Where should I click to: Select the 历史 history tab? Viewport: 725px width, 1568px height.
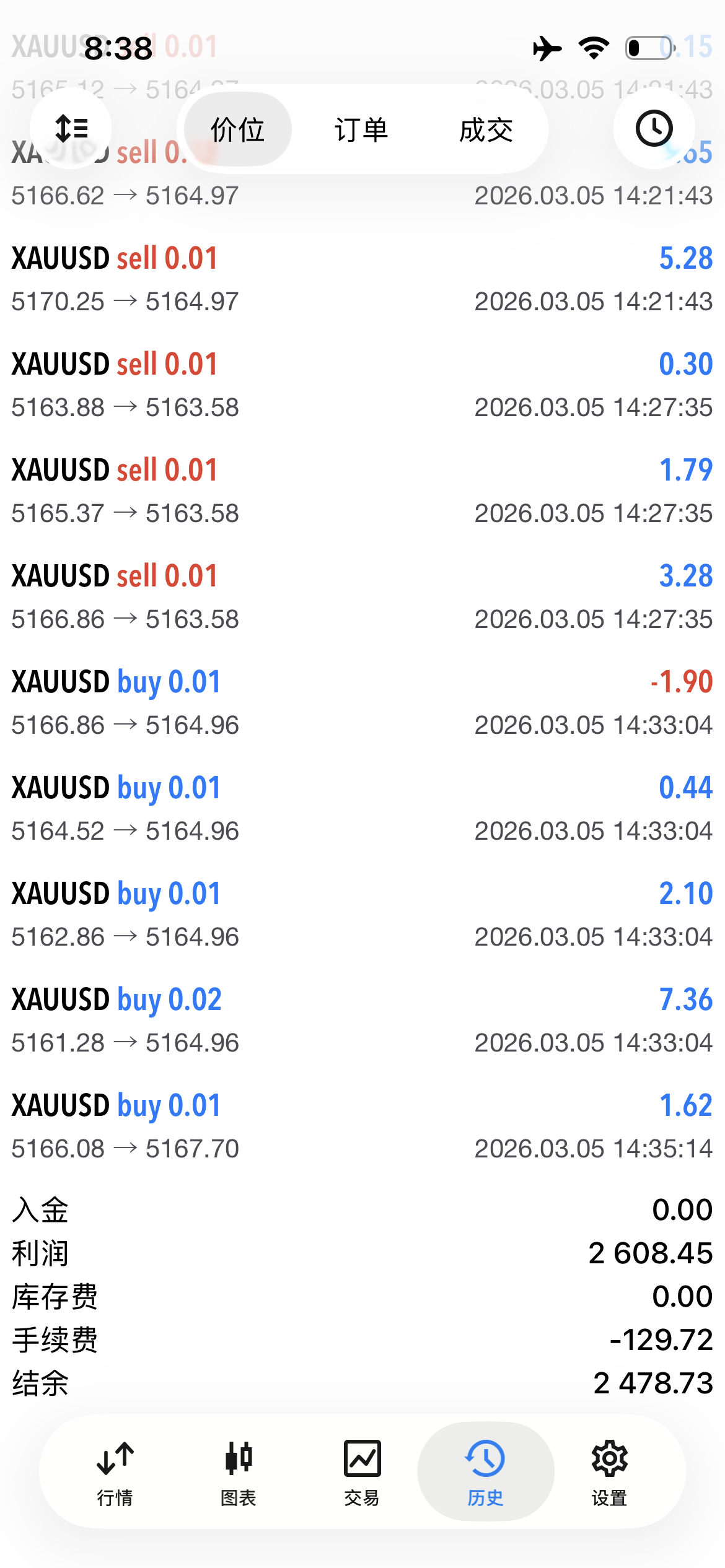pos(485,1471)
